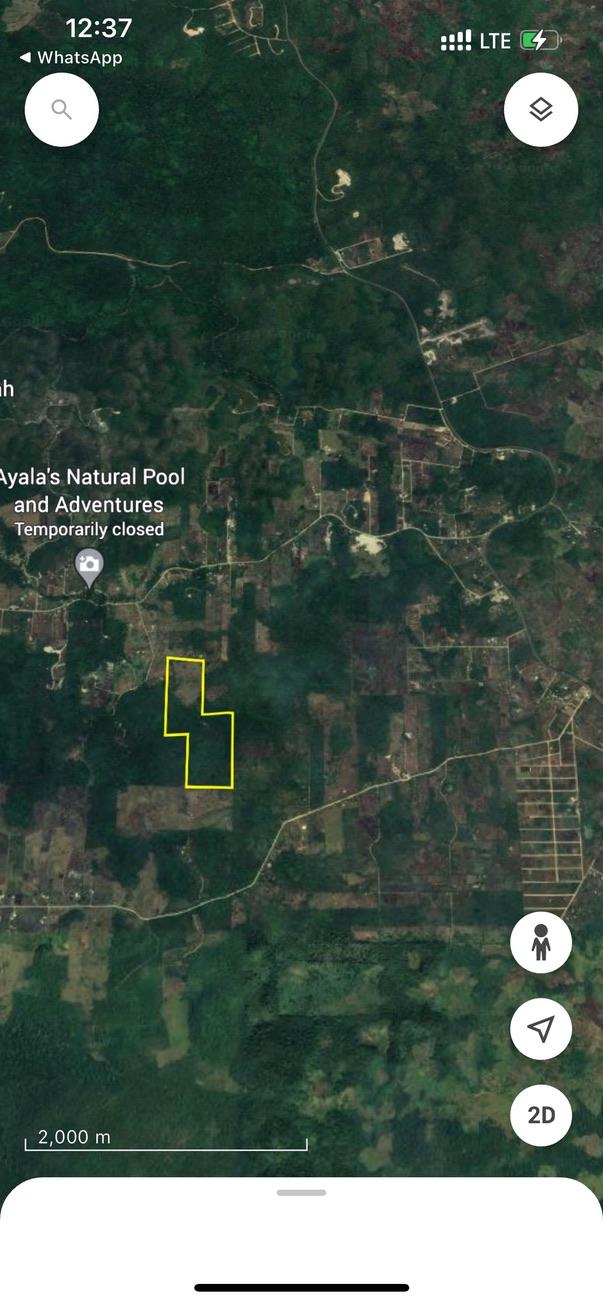Viewport: 603px width, 1304px height.
Task: Open the map search button
Action: coord(62,110)
